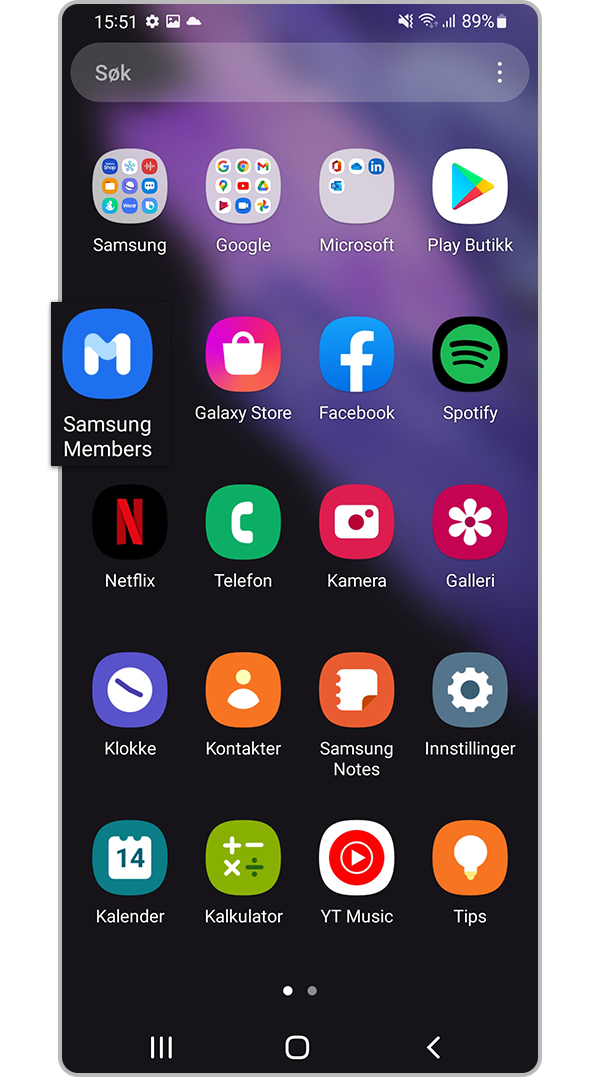
Task: Go to the home screen
Action: [297, 1047]
